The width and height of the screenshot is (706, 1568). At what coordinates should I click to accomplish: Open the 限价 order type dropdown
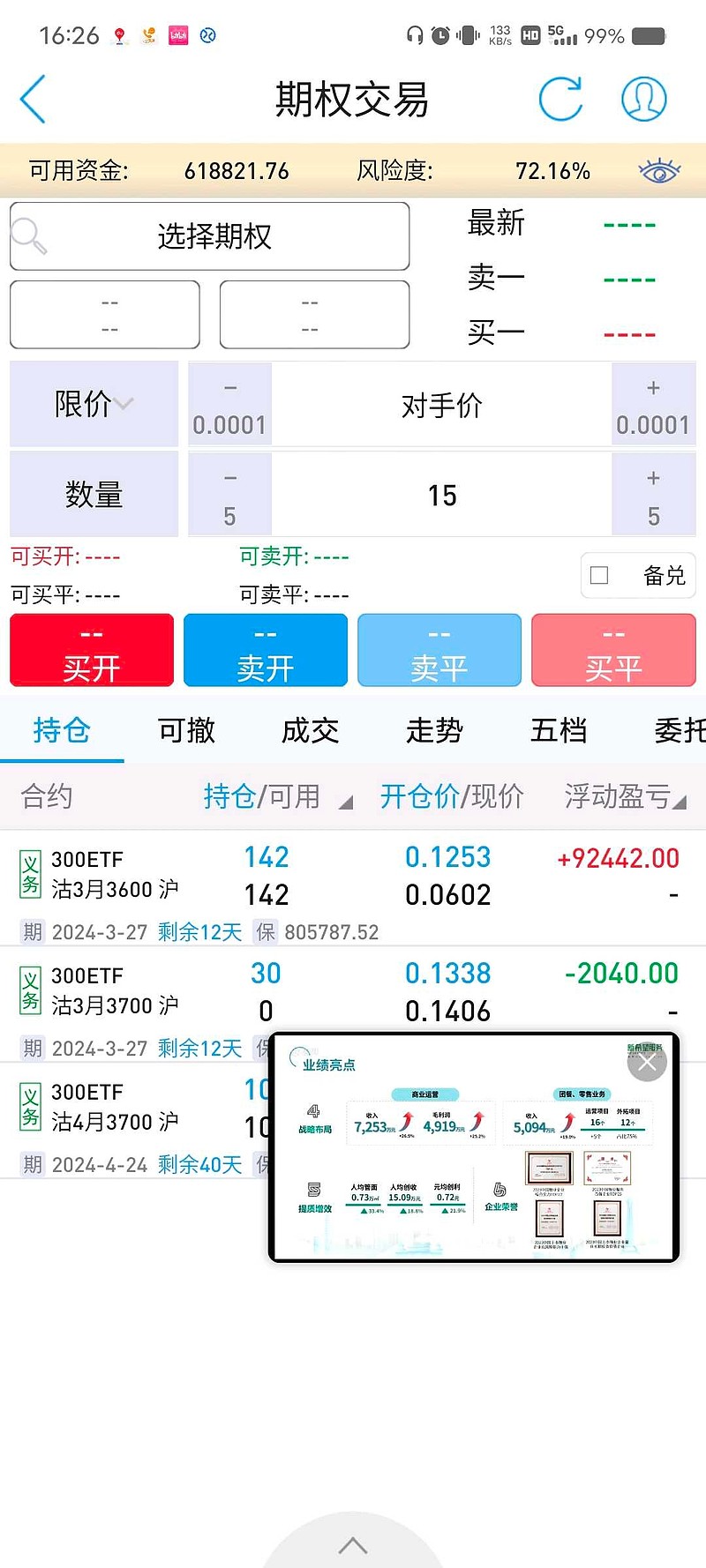tap(94, 404)
